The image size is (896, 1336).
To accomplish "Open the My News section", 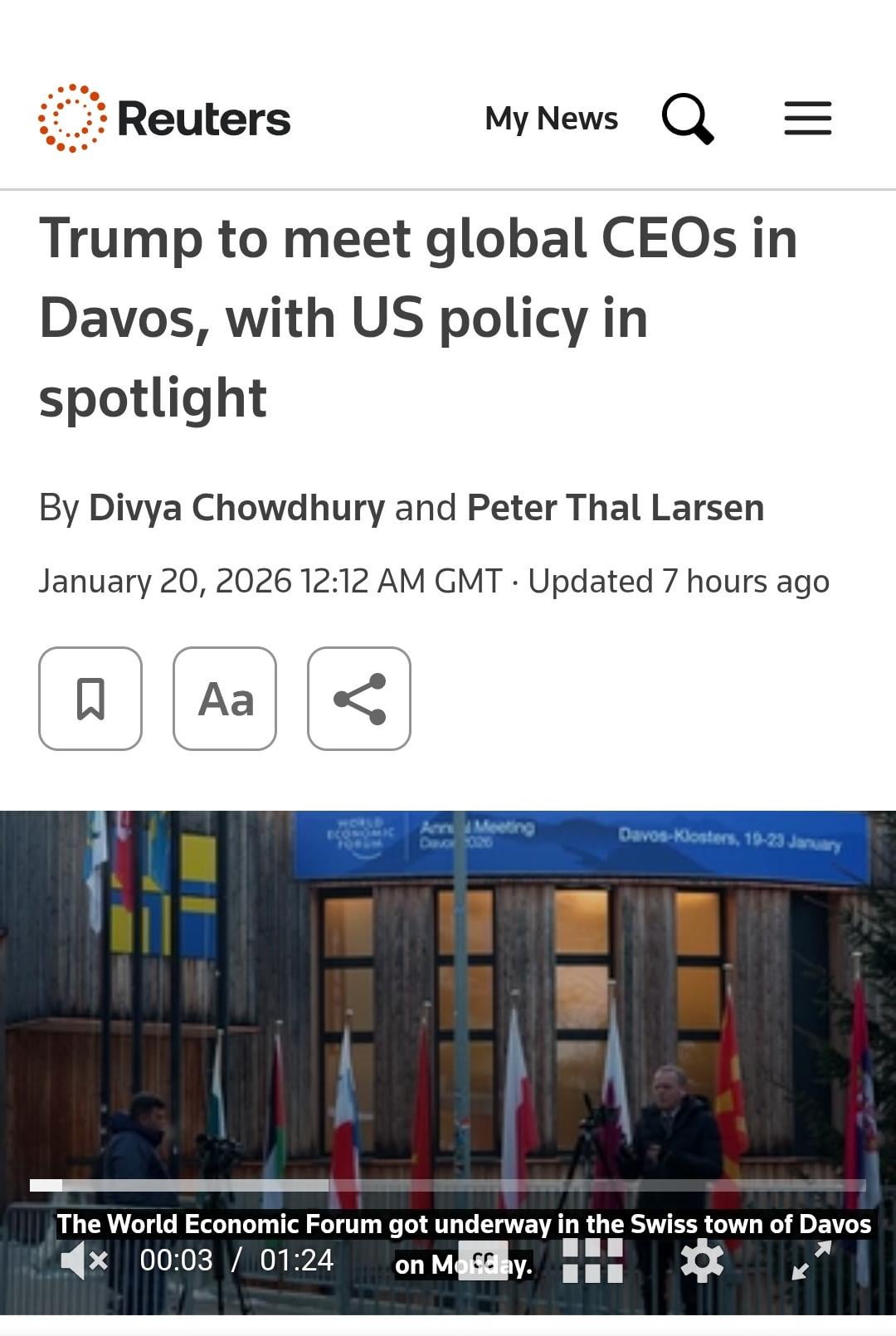I will [551, 119].
